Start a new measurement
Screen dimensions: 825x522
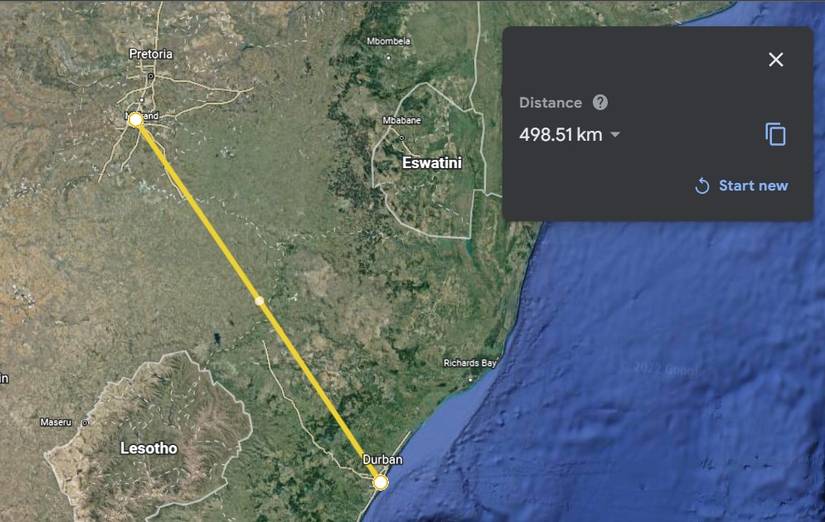click(x=741, y=186)
